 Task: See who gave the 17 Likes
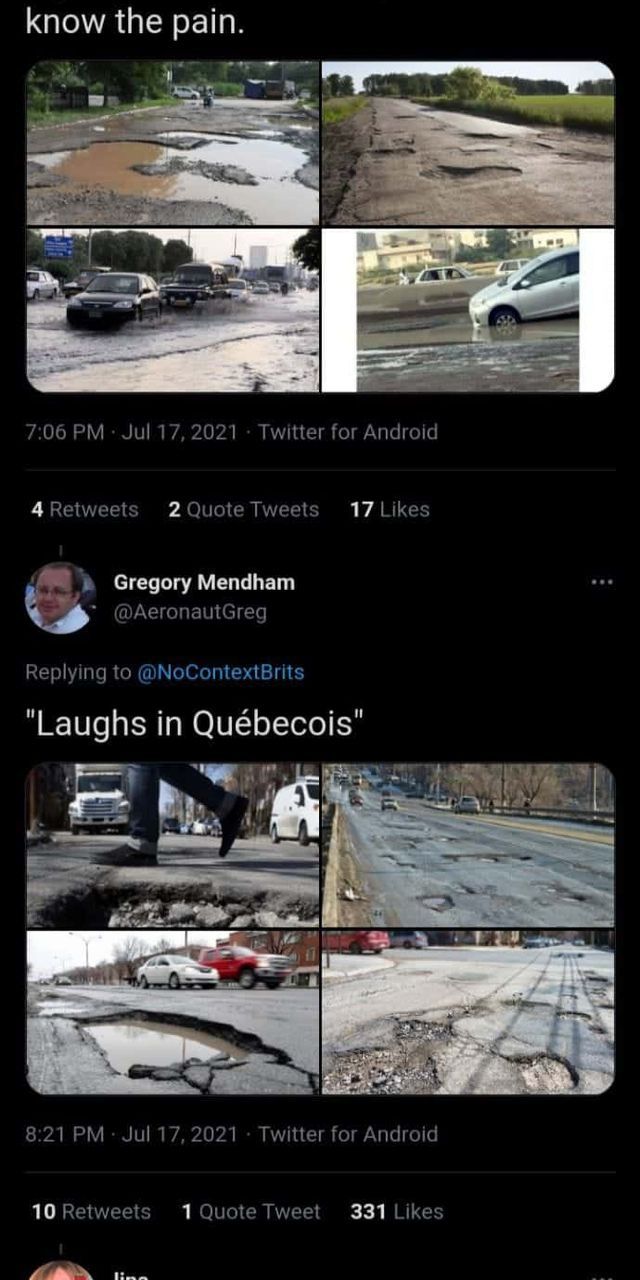[390, 509]
